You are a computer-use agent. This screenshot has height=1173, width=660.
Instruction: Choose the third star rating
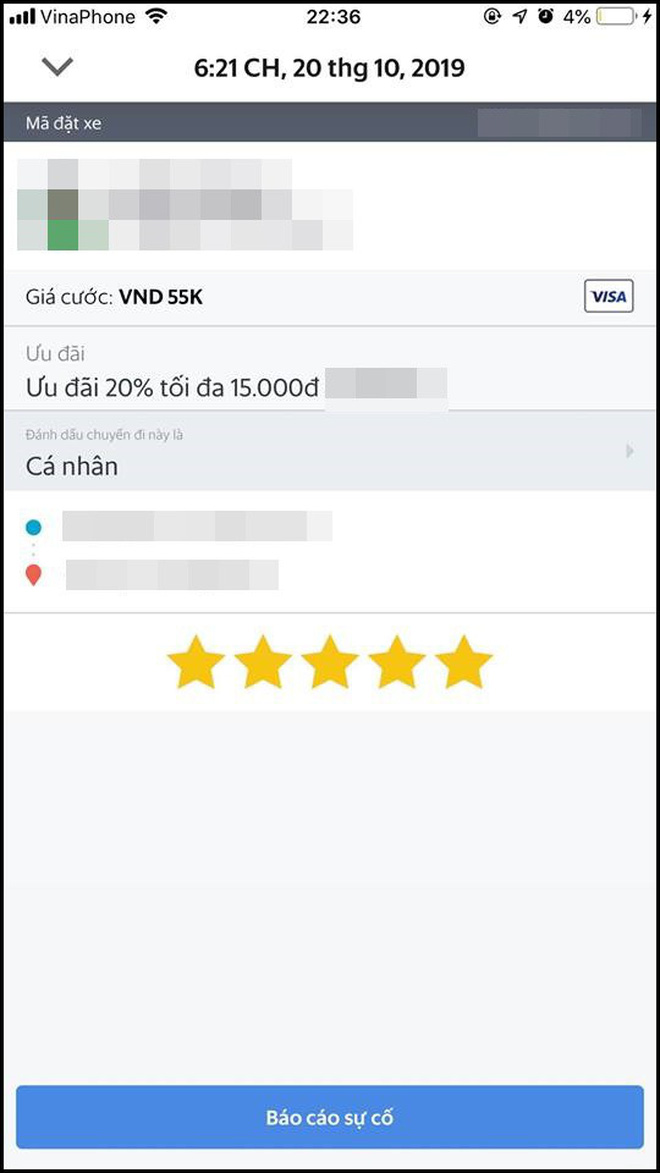[x=330, y=662]
